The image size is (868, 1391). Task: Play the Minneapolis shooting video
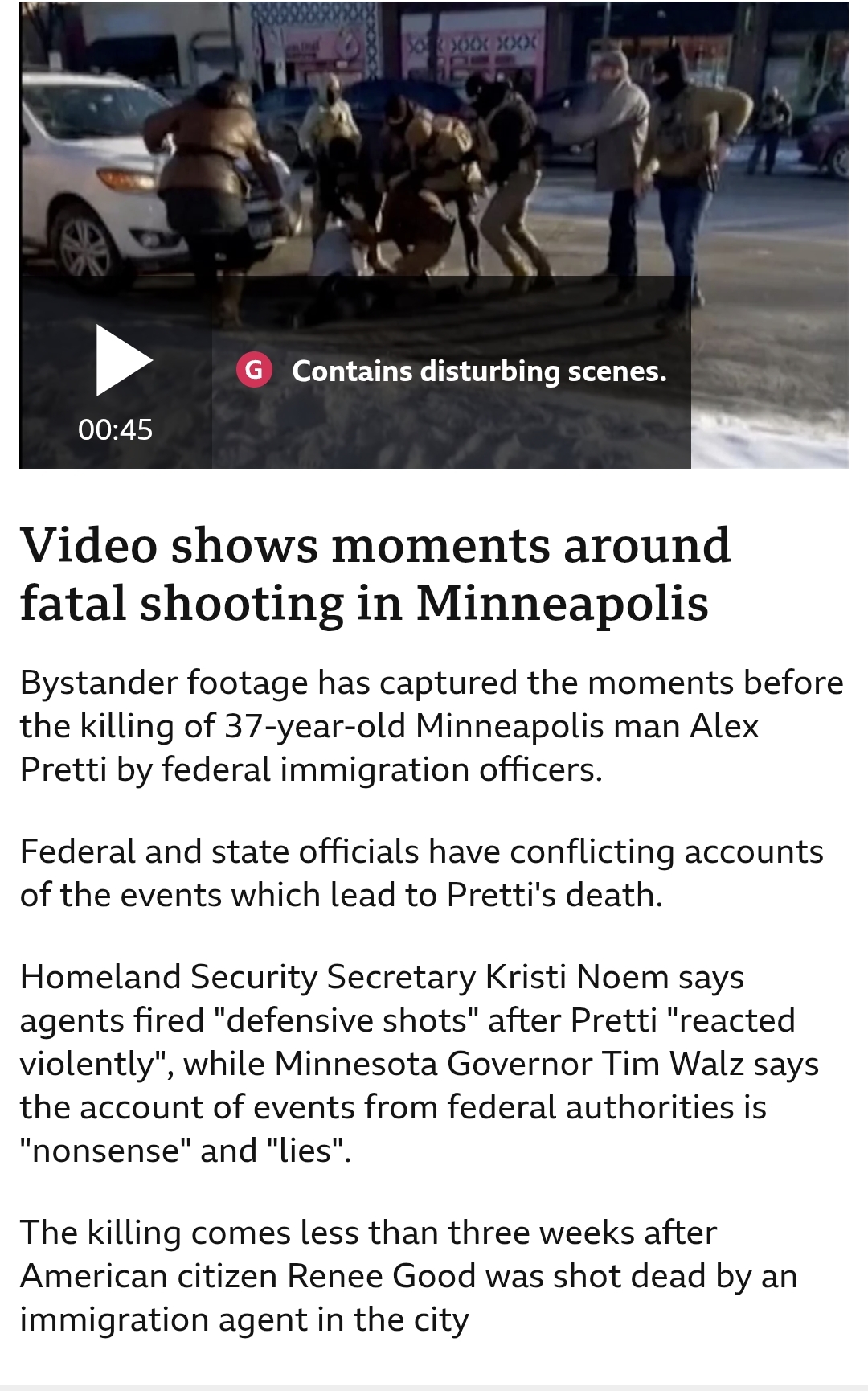click(x=122, y=361)
